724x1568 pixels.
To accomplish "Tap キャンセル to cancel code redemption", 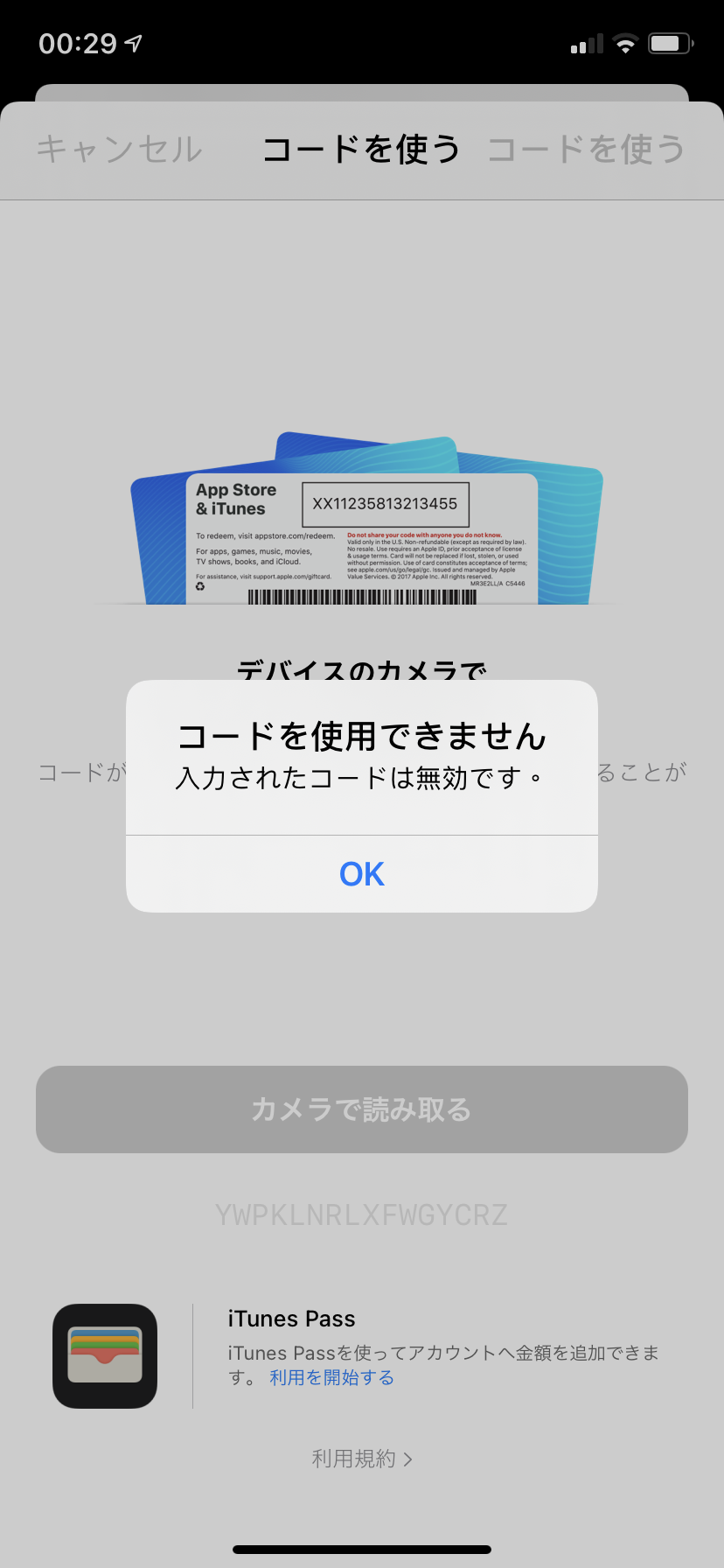I will coord(120,150).
